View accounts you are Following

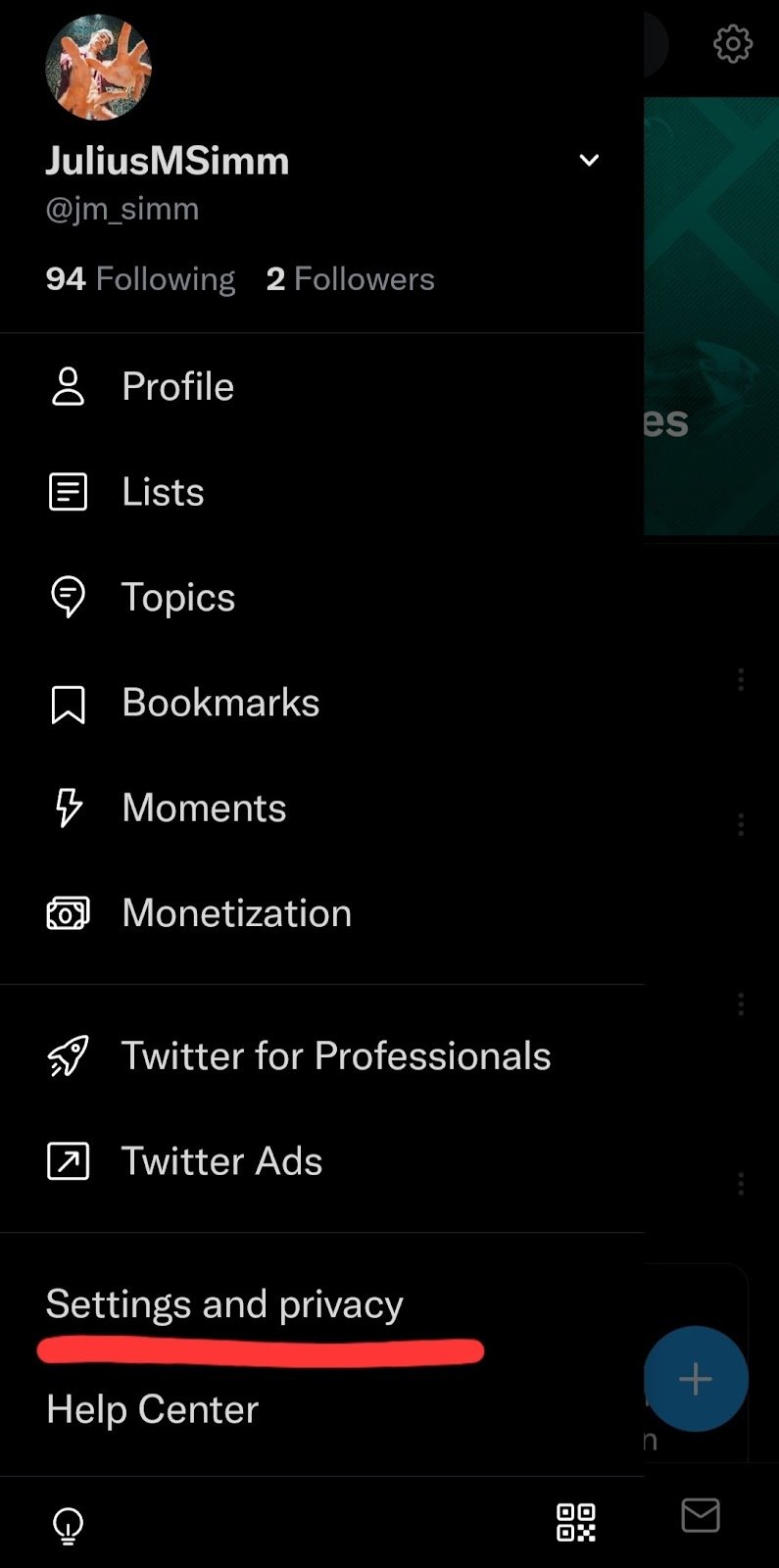point(139,278)
